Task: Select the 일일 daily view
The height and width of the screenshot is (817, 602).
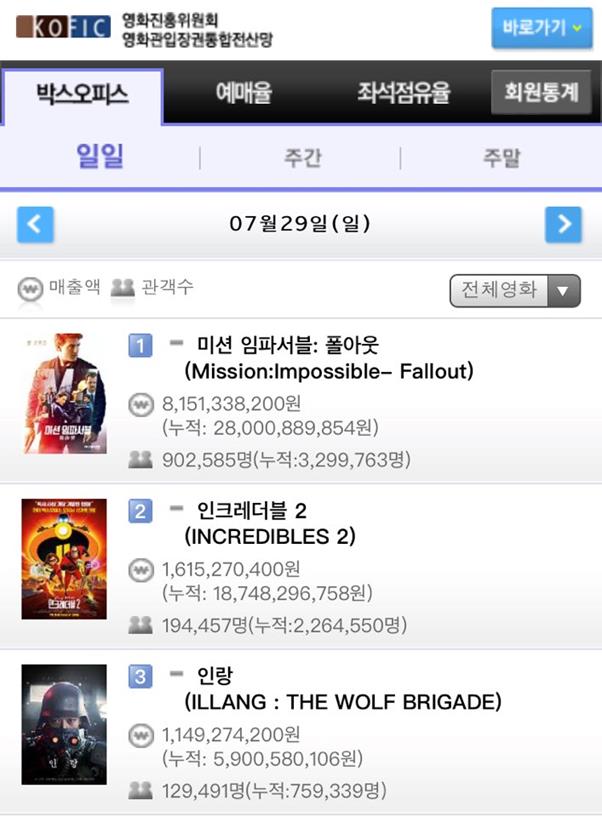Action: 100,156
